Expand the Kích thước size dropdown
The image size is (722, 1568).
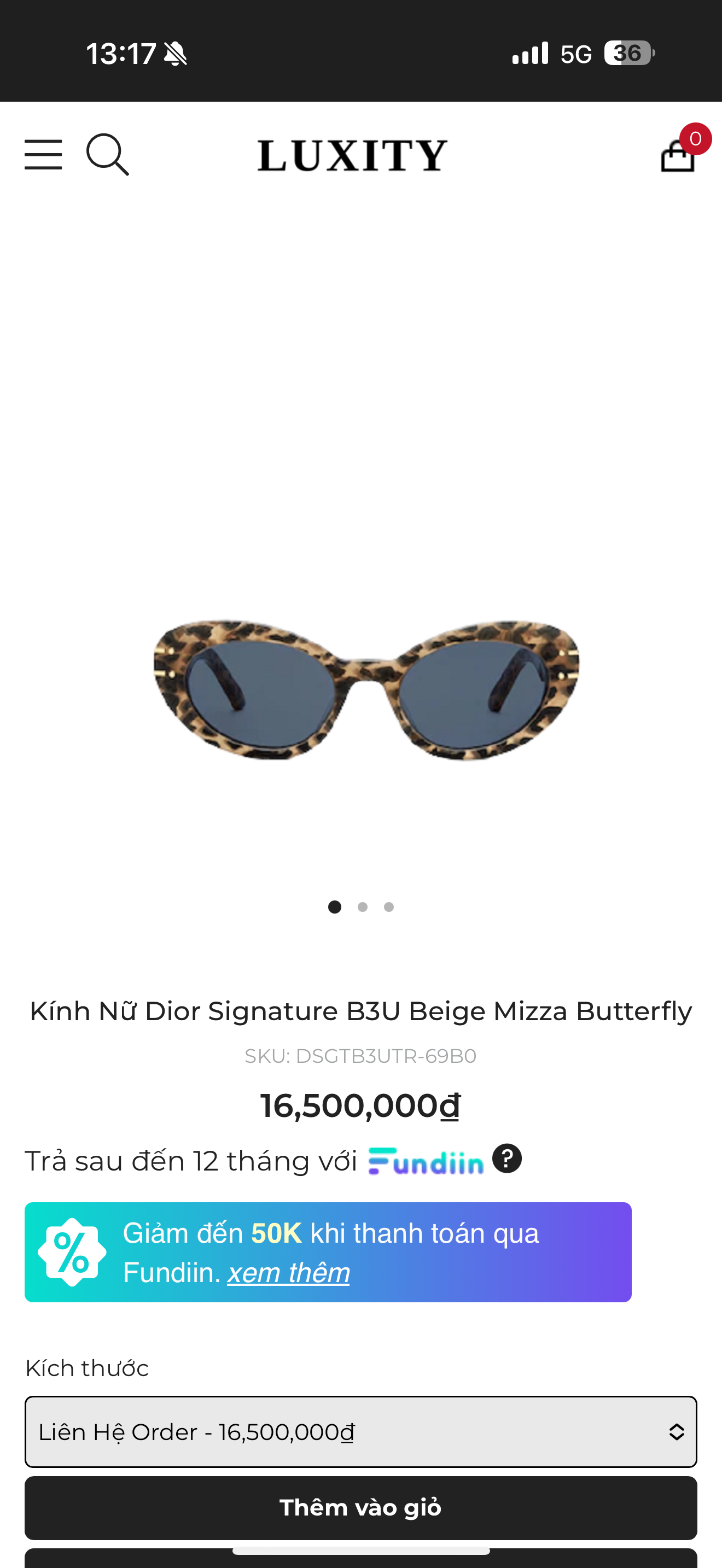360,1432
